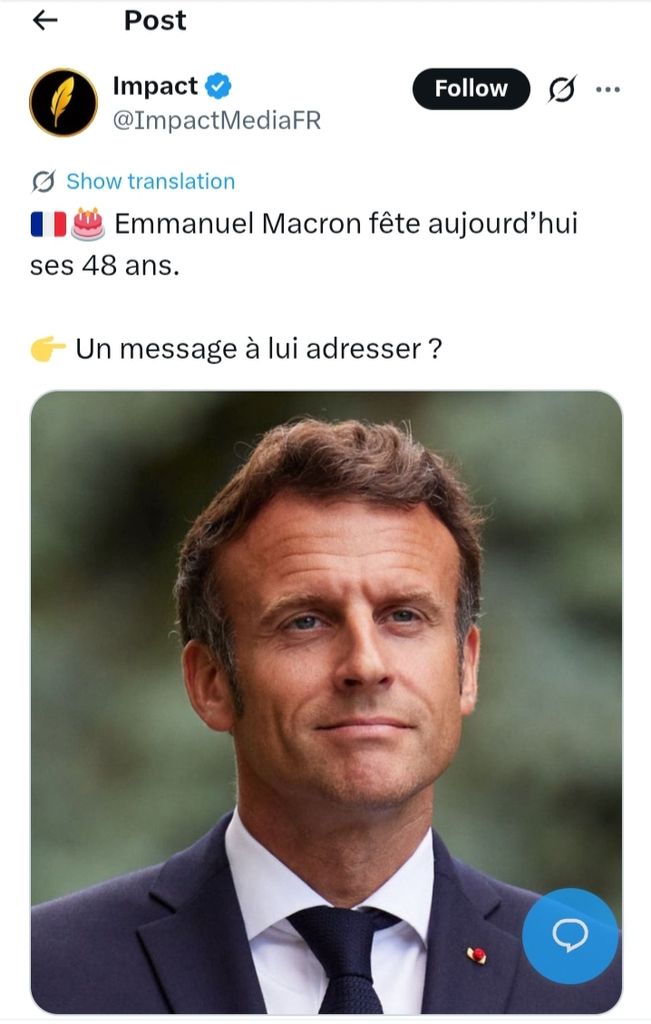
Task: Open the post's overflow menu
Action: pos(608,89)
